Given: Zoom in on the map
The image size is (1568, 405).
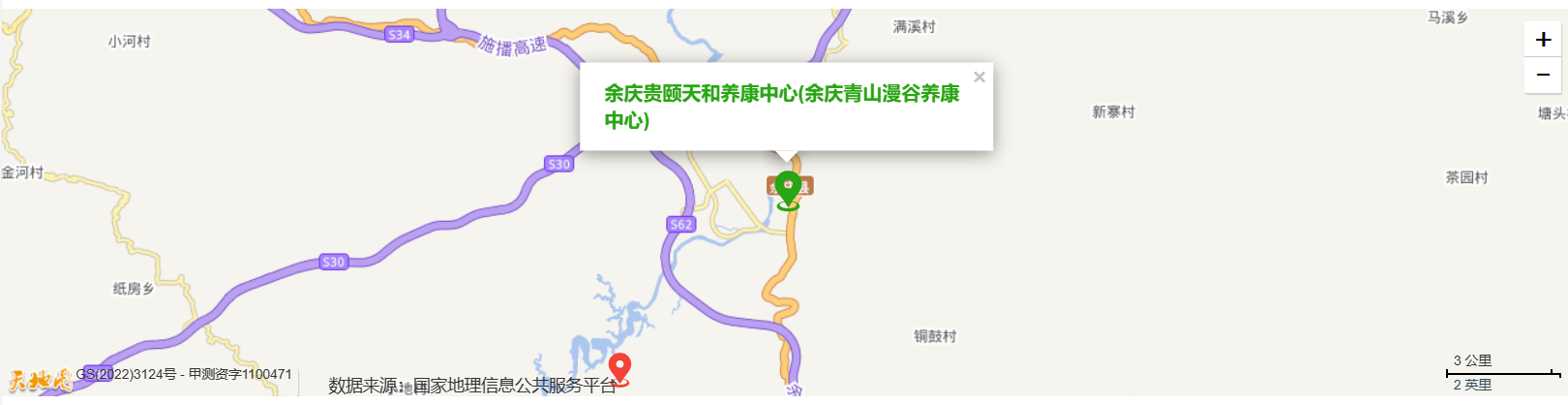Looking at the screenshot, I should pos(1543,40).
